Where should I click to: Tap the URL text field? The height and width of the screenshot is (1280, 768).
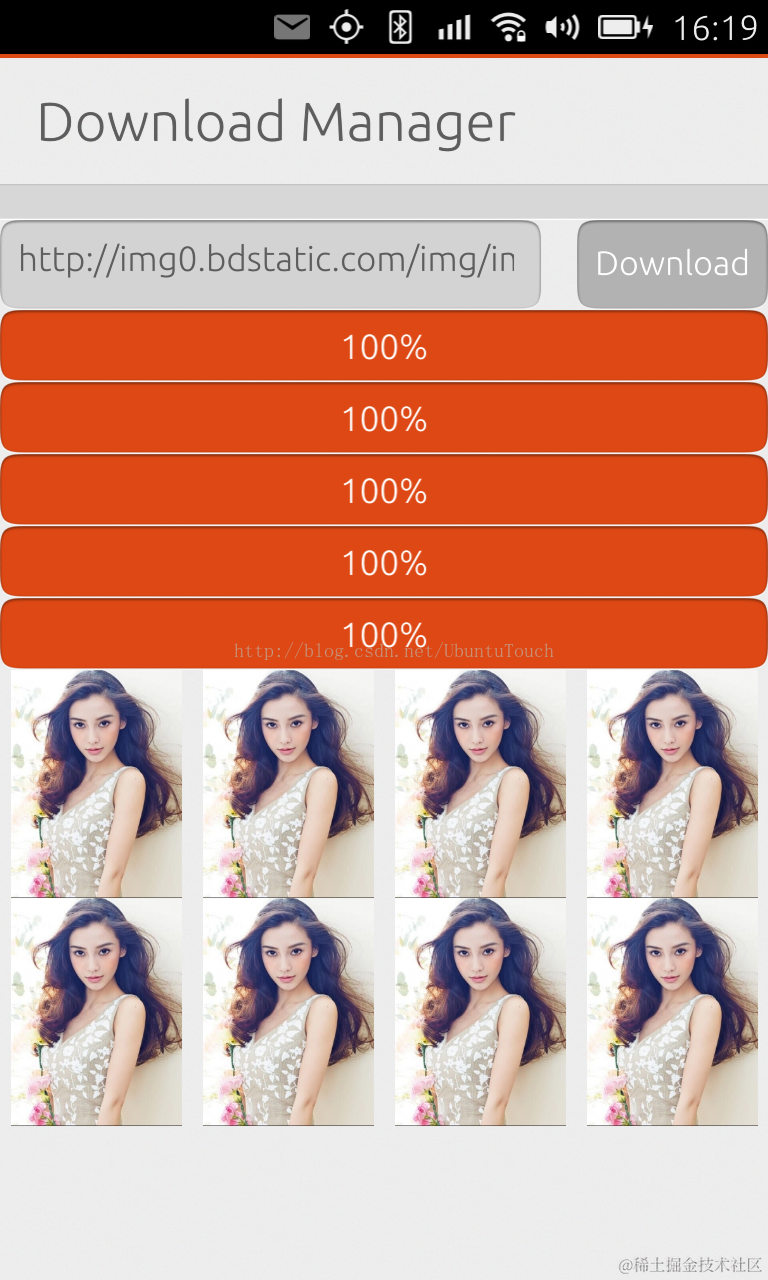[x=270, y=263]
